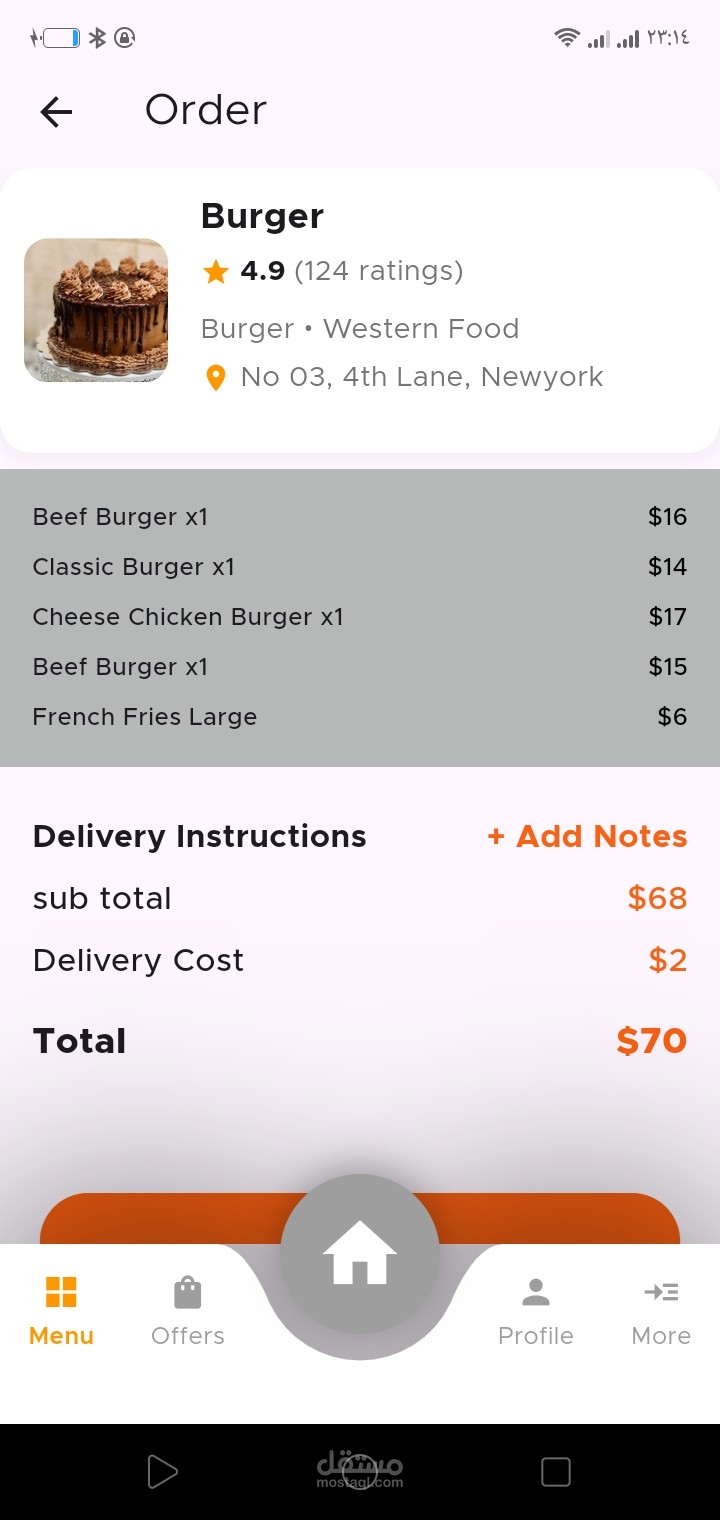This screenshot has width=720, height=1520.
Task: Open recent apps from system navigation bar
Action: (x=555, y=1472)
